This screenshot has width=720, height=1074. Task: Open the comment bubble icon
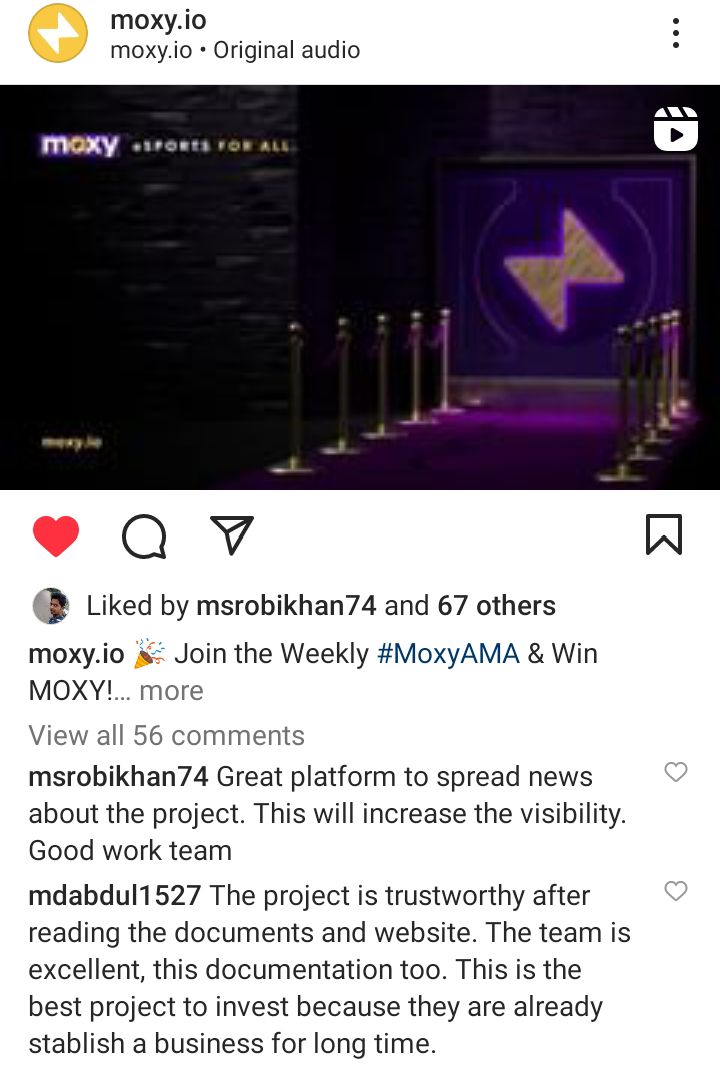click(144, 536)
